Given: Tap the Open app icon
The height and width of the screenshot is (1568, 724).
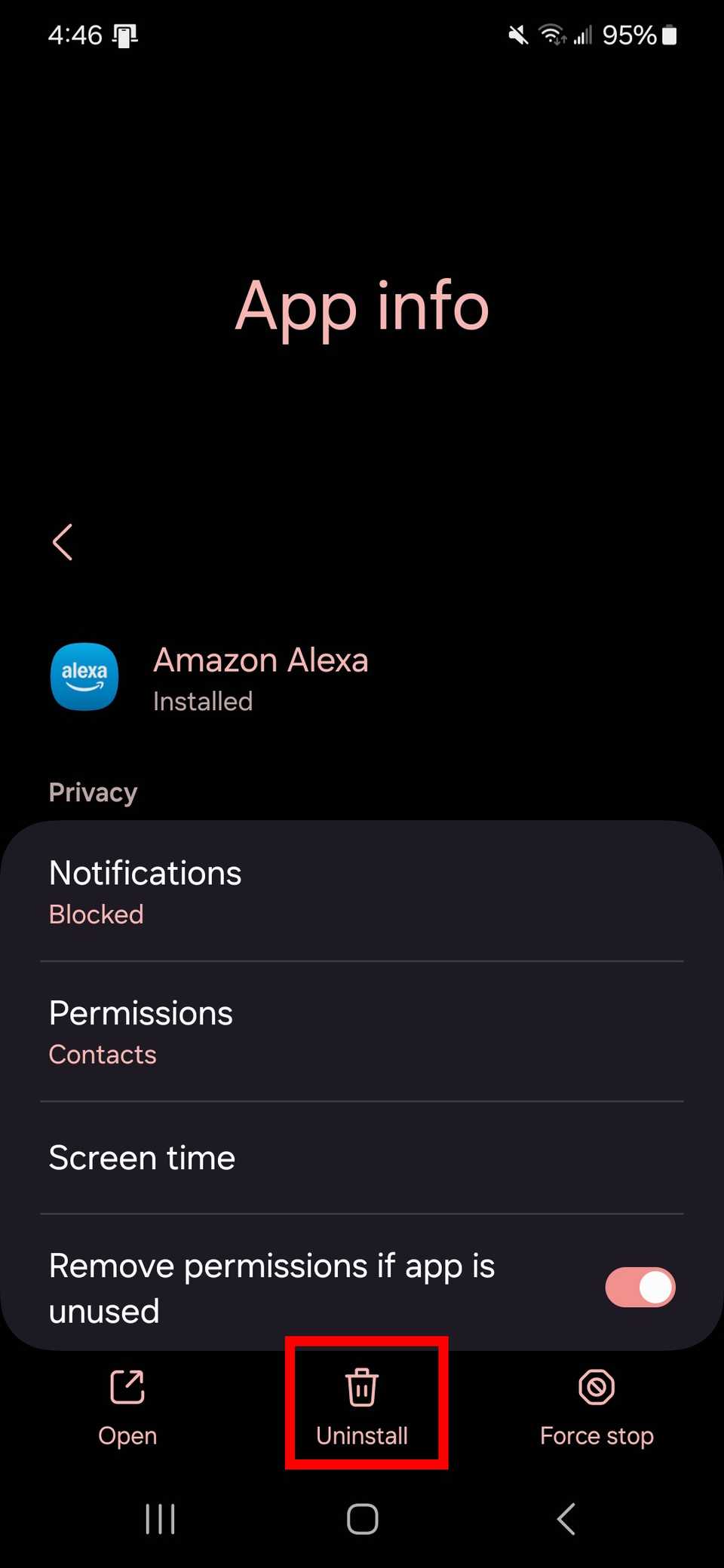Looking at the screenshot, I should tap(127, 1387).
